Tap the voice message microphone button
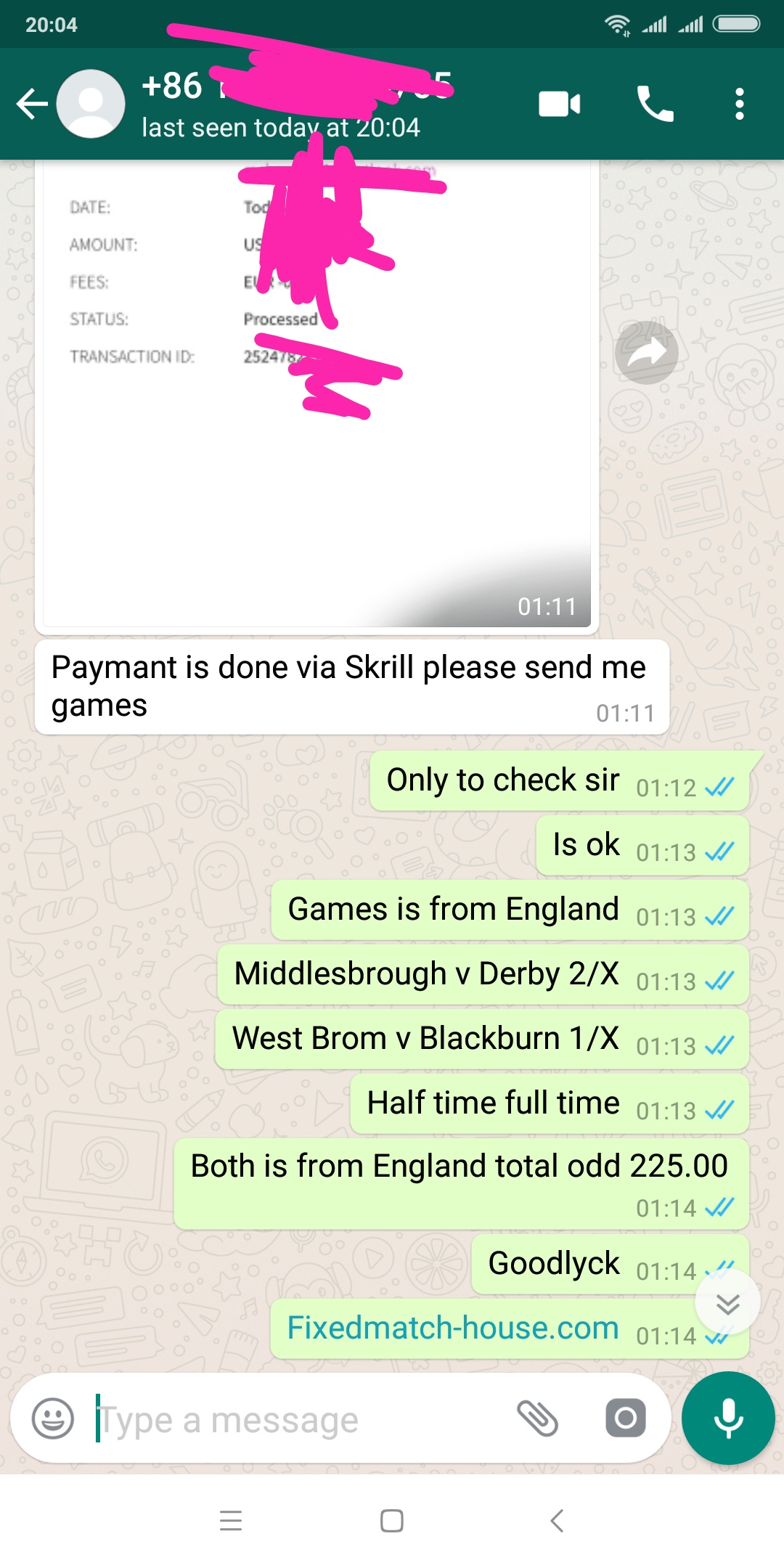Screen dimensions: 784x1568 coord(728,1418)
